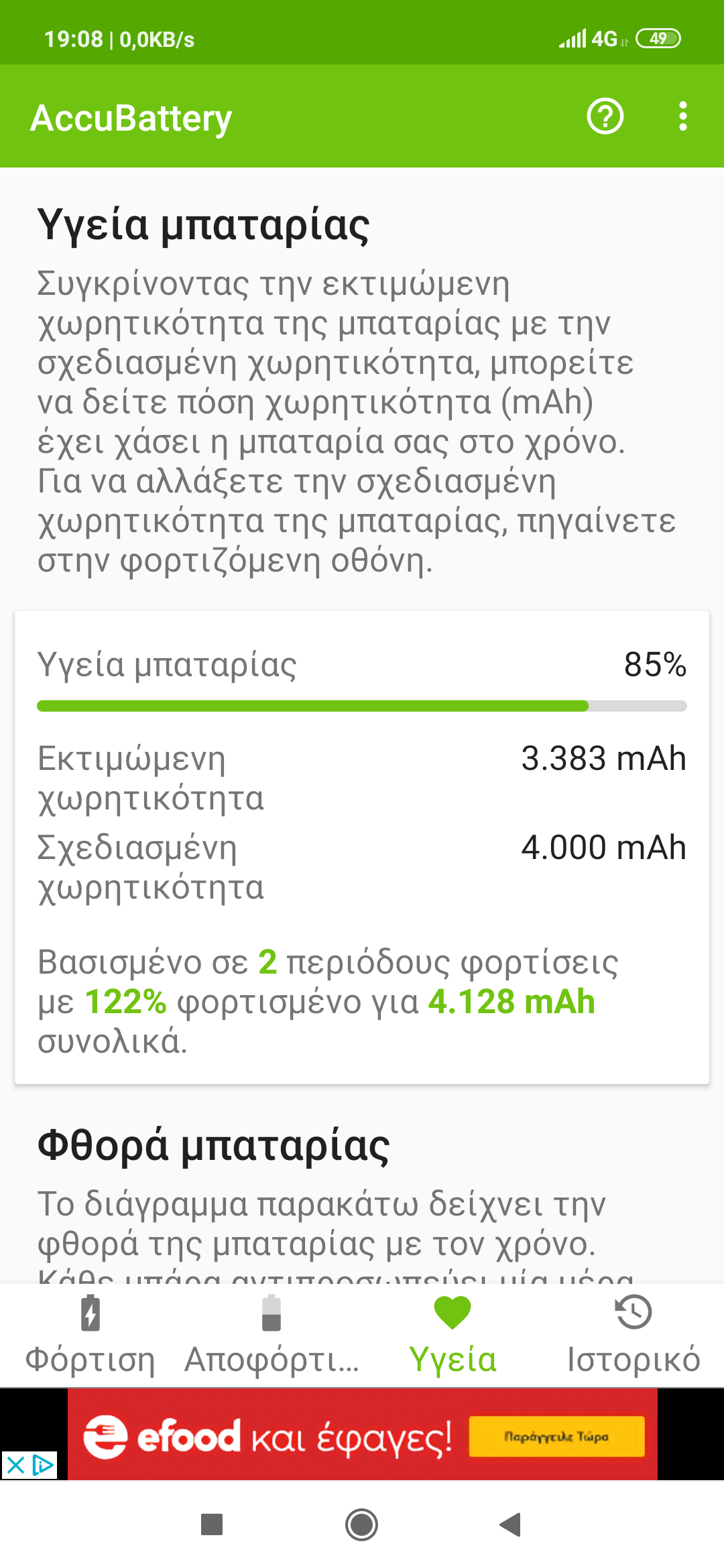Go back with the system back button
Screen dimensions: 724x1568
[x=511, y=1524]
